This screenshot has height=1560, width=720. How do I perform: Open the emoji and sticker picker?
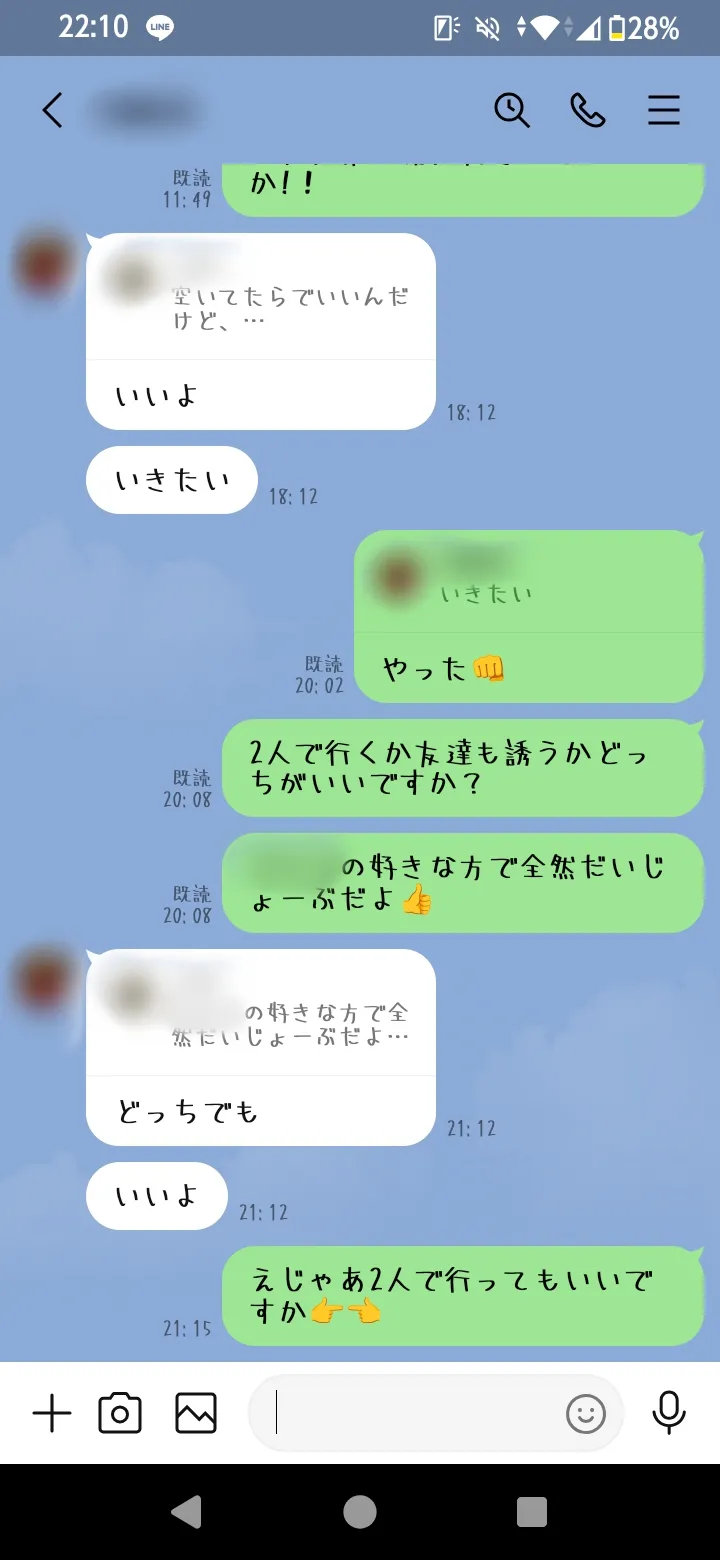(586, 1414)
